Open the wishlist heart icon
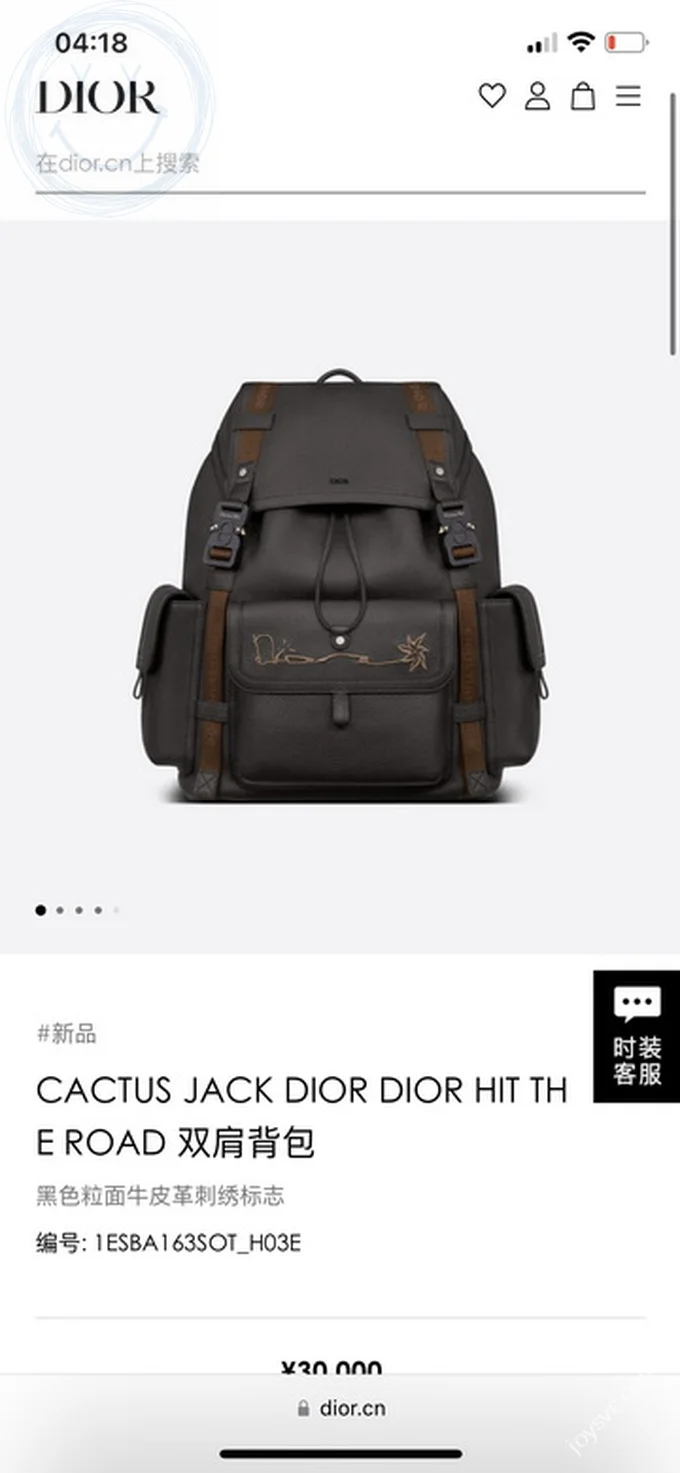The height and width of the screenshot is (1473, 680). click(492, 96)
